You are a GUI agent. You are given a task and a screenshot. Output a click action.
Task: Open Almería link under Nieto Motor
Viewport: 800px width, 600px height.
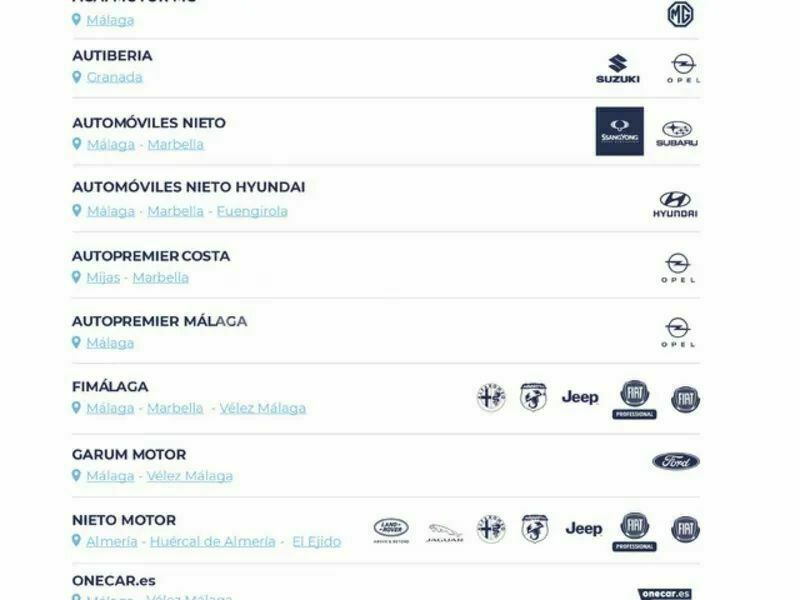pos(112,541)
